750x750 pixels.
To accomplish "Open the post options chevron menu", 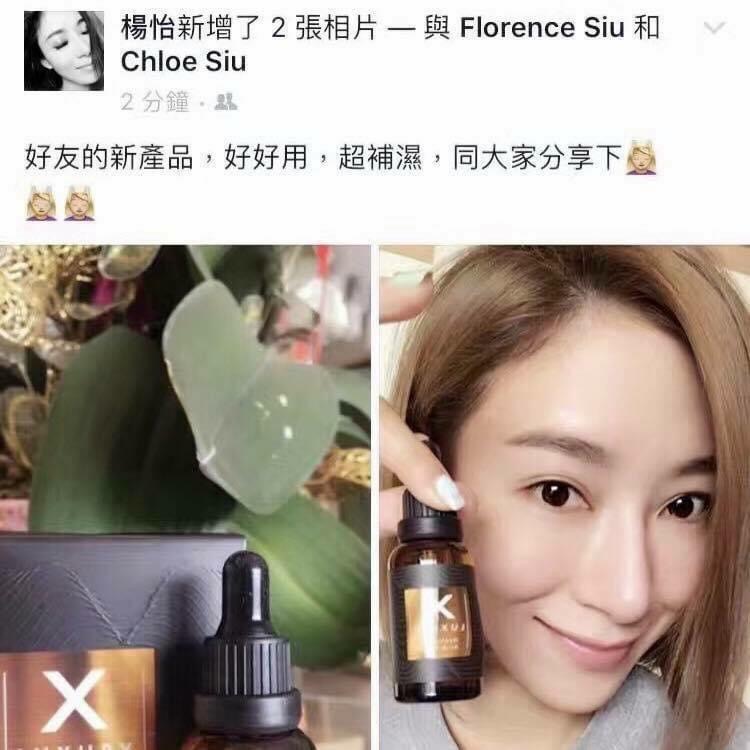I will click(714, 29).
